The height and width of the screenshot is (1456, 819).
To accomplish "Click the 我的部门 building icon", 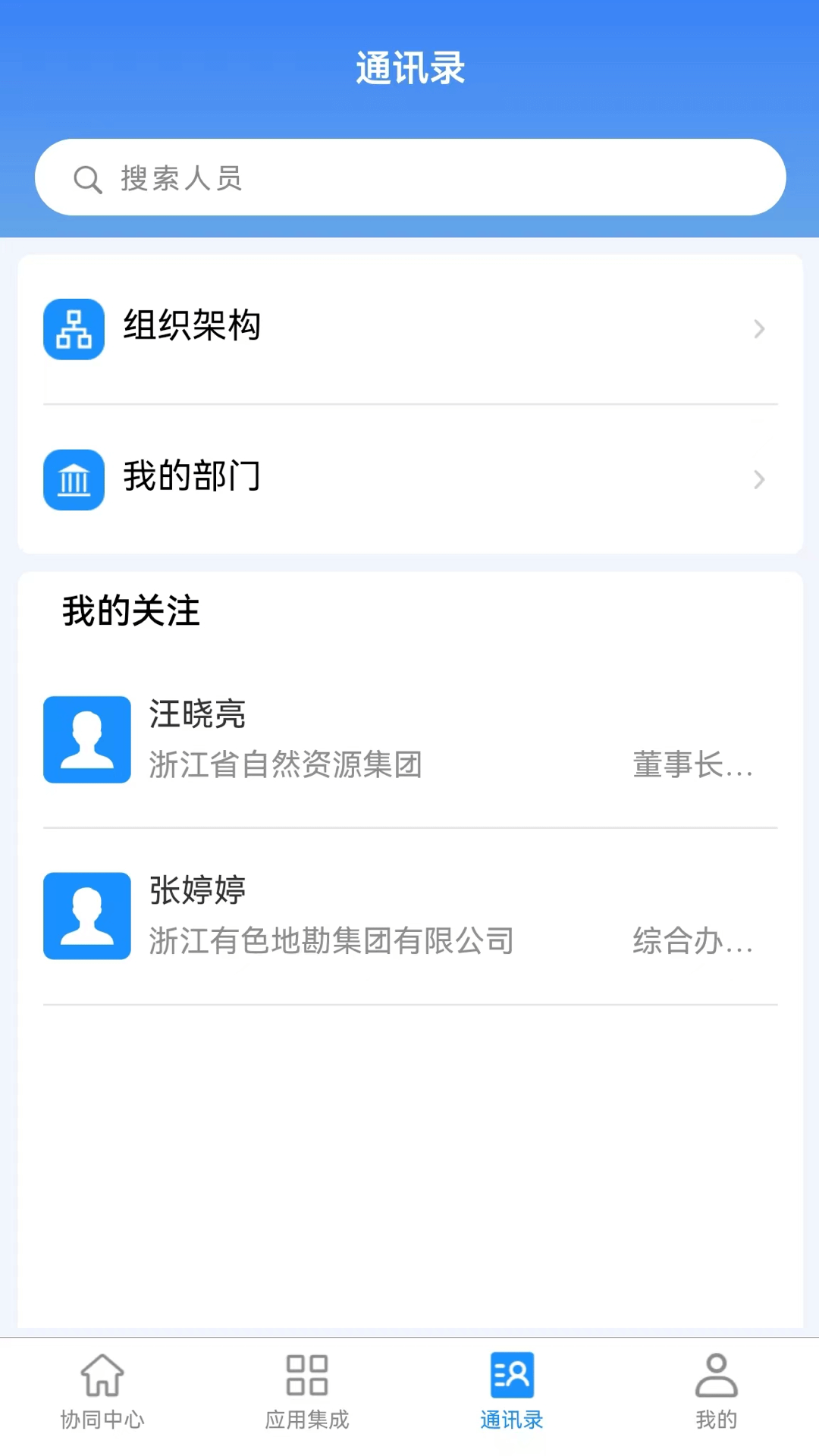I will (74, 480).
